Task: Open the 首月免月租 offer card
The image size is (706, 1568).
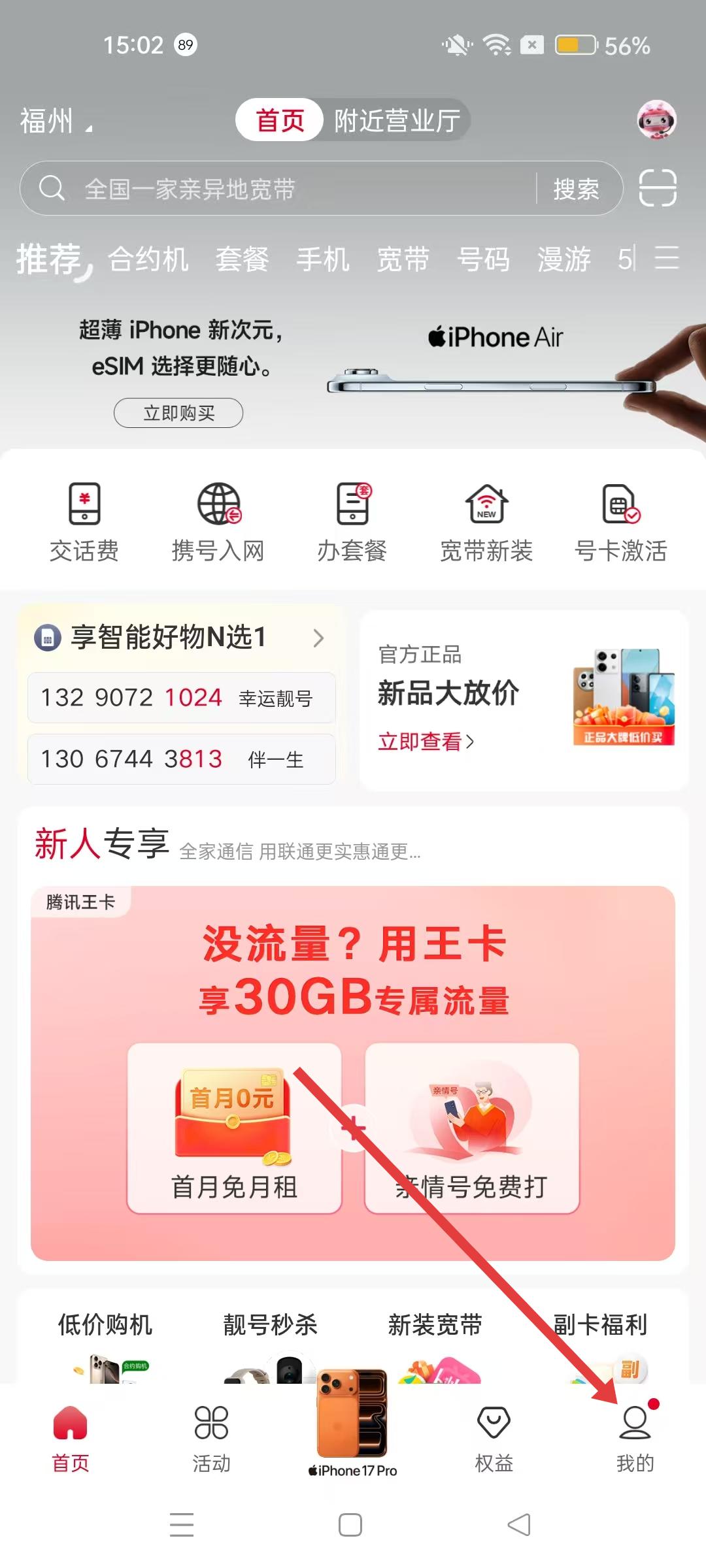Action: point(234,1128)
